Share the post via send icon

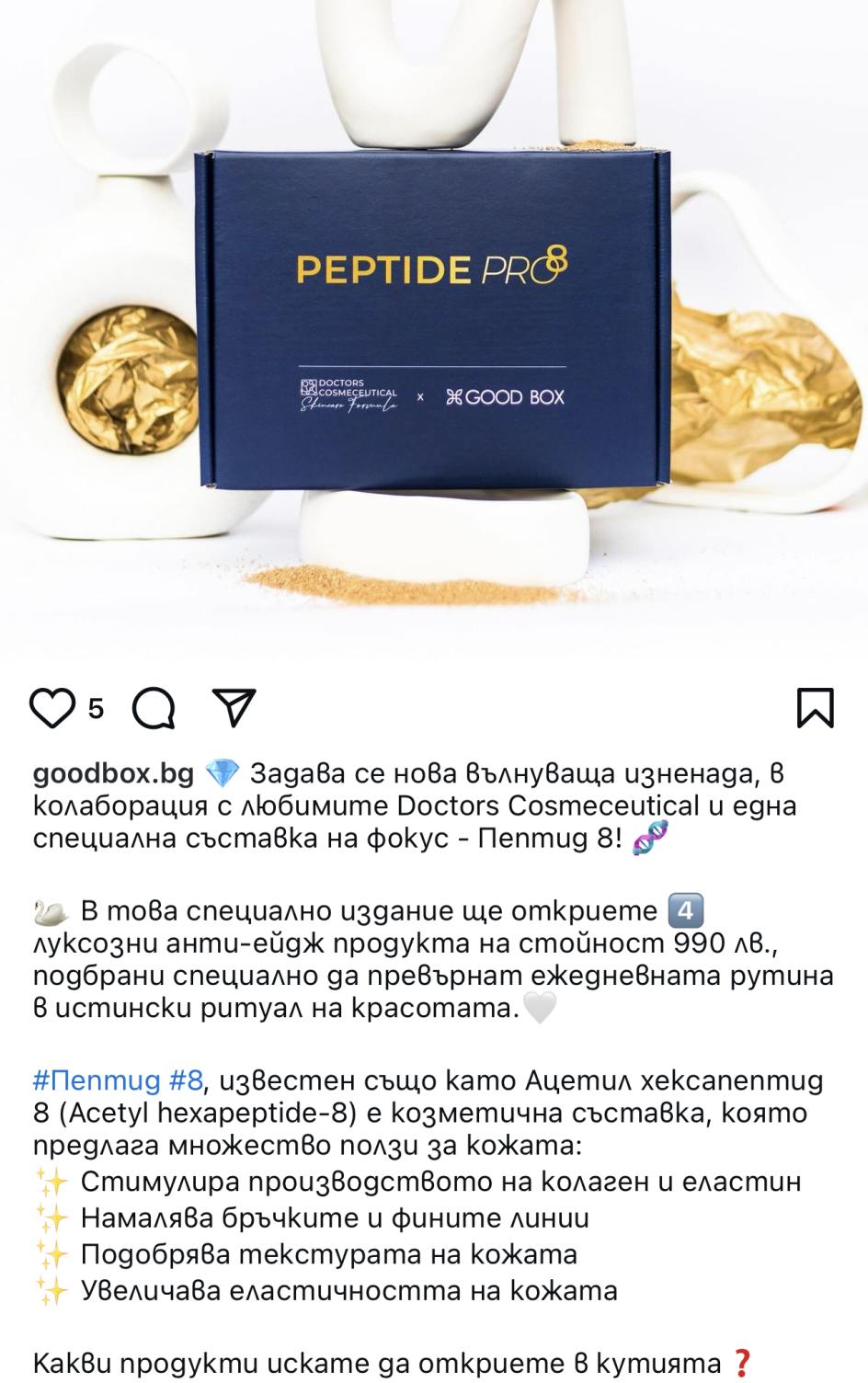(234, 707)
